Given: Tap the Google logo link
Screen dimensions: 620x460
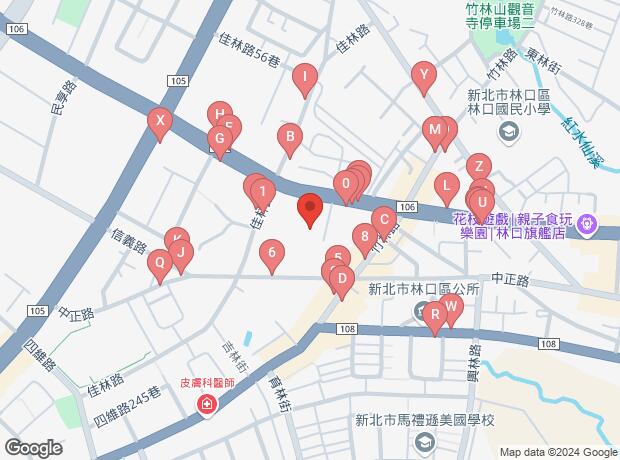Looking at the screenshot, I should 32,448.
